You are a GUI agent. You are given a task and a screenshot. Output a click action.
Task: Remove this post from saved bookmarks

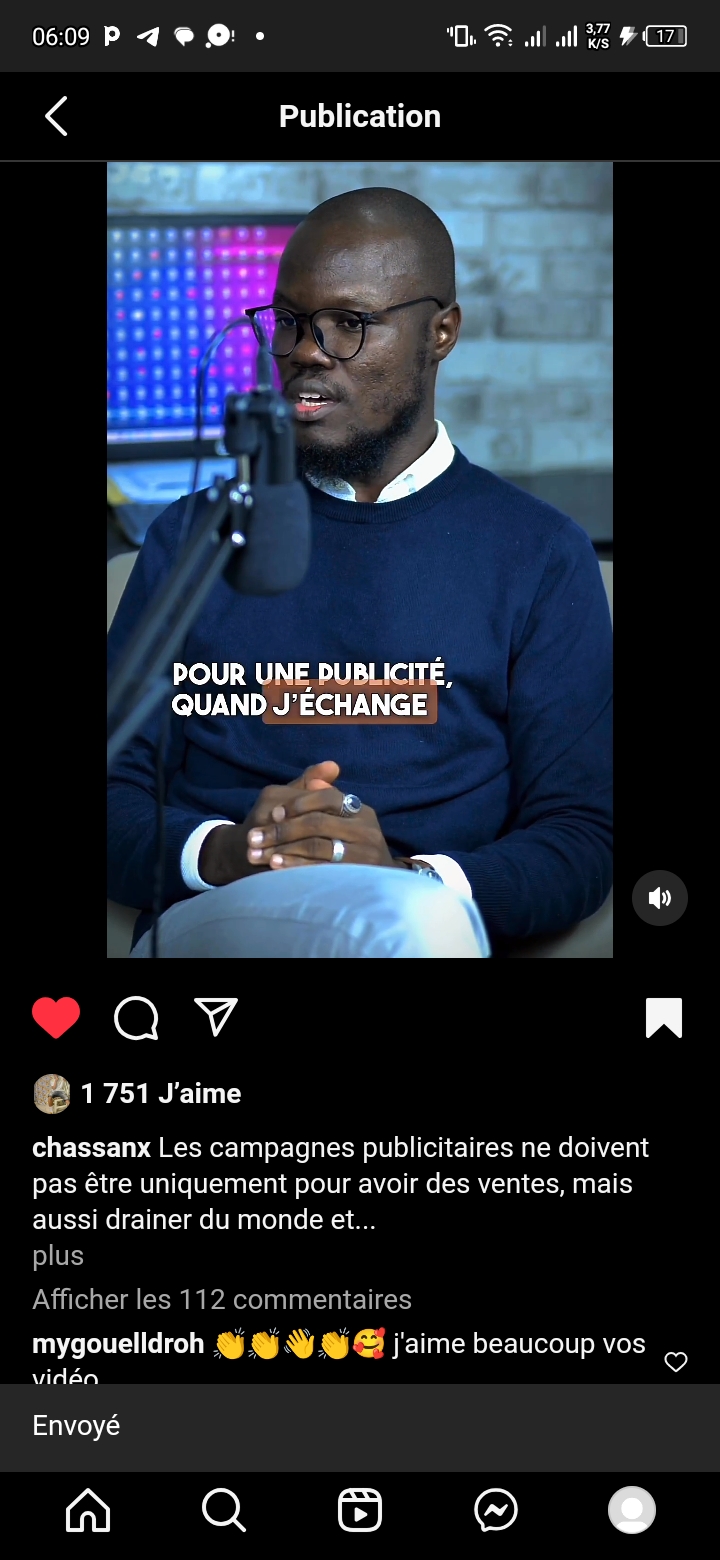664,1018
